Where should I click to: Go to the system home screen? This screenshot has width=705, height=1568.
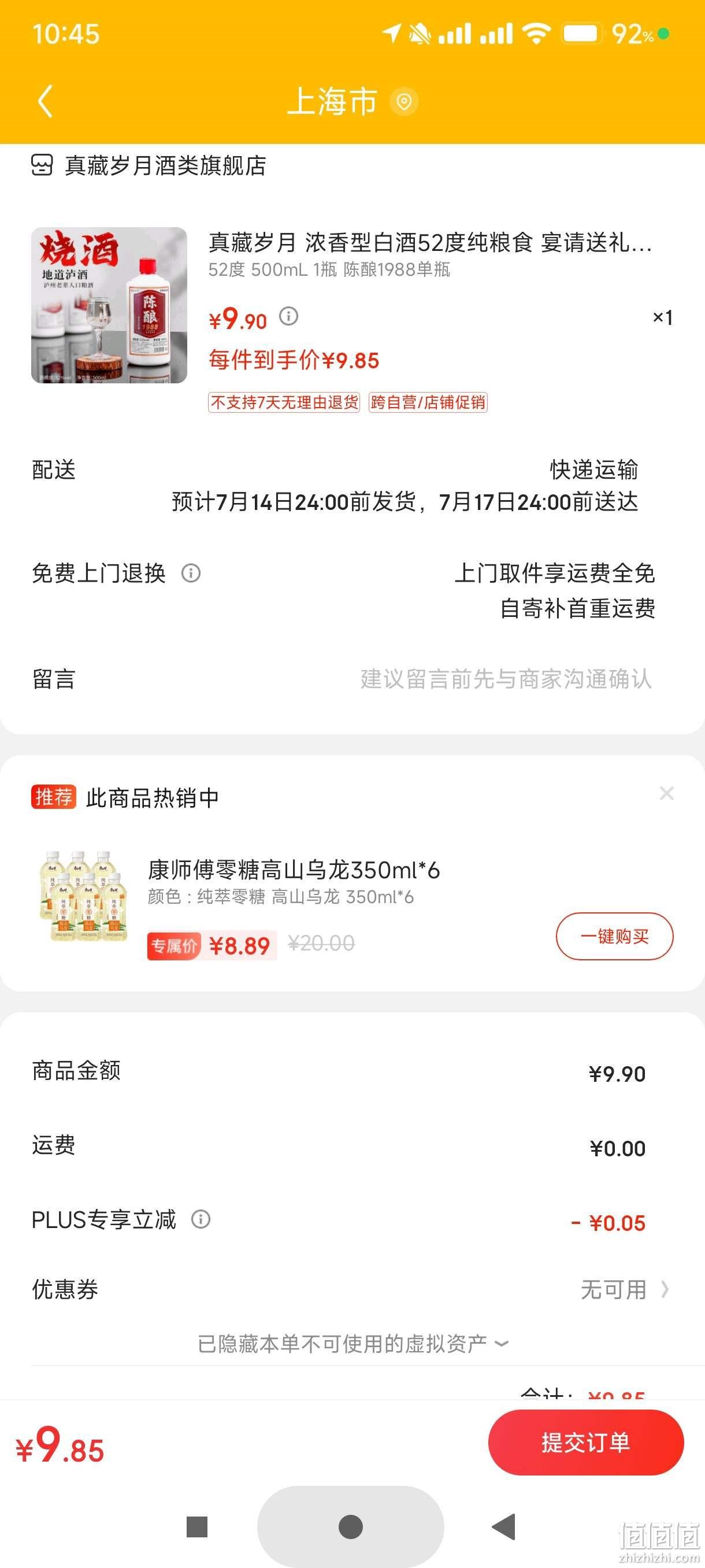[x=350, y=1526]
